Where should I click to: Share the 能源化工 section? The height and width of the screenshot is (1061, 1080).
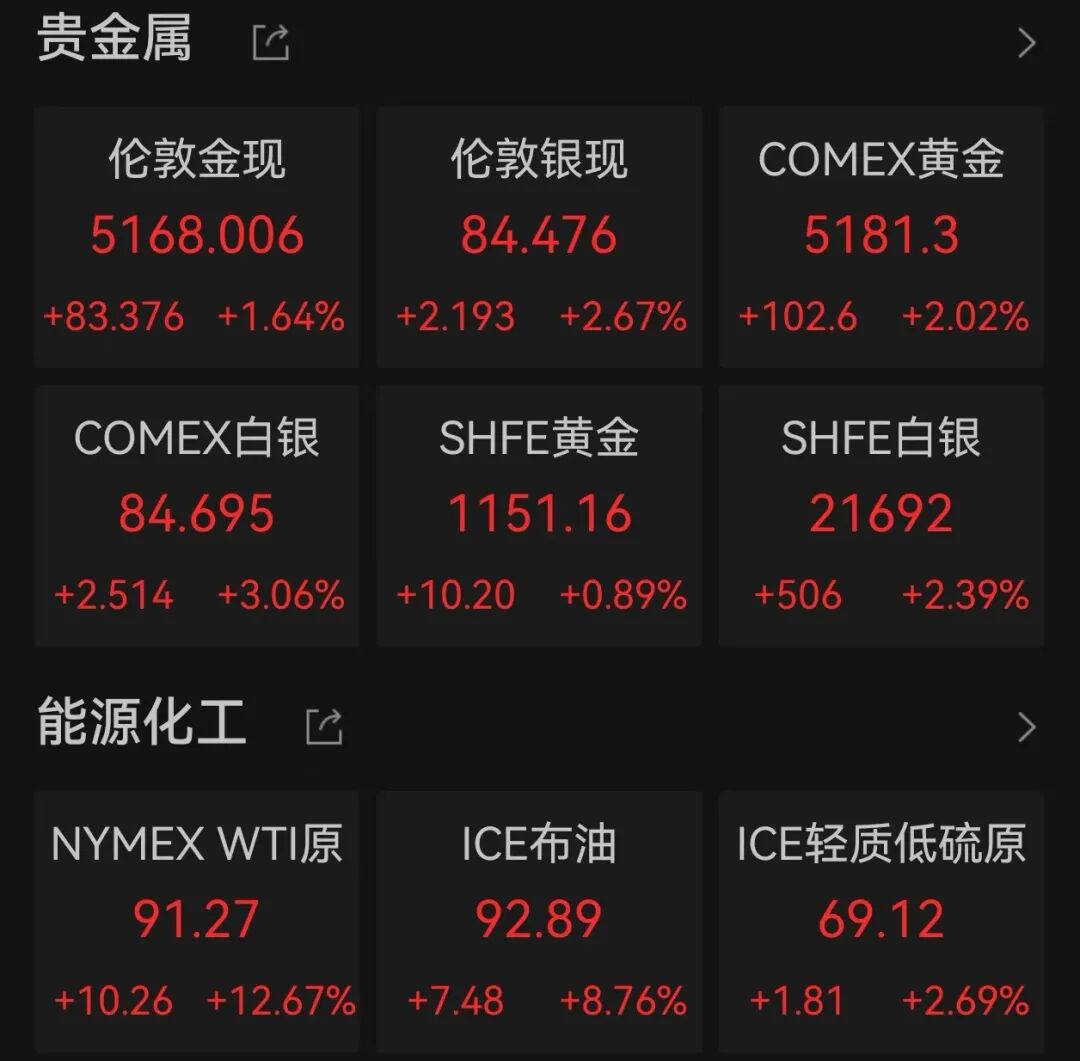324,726
